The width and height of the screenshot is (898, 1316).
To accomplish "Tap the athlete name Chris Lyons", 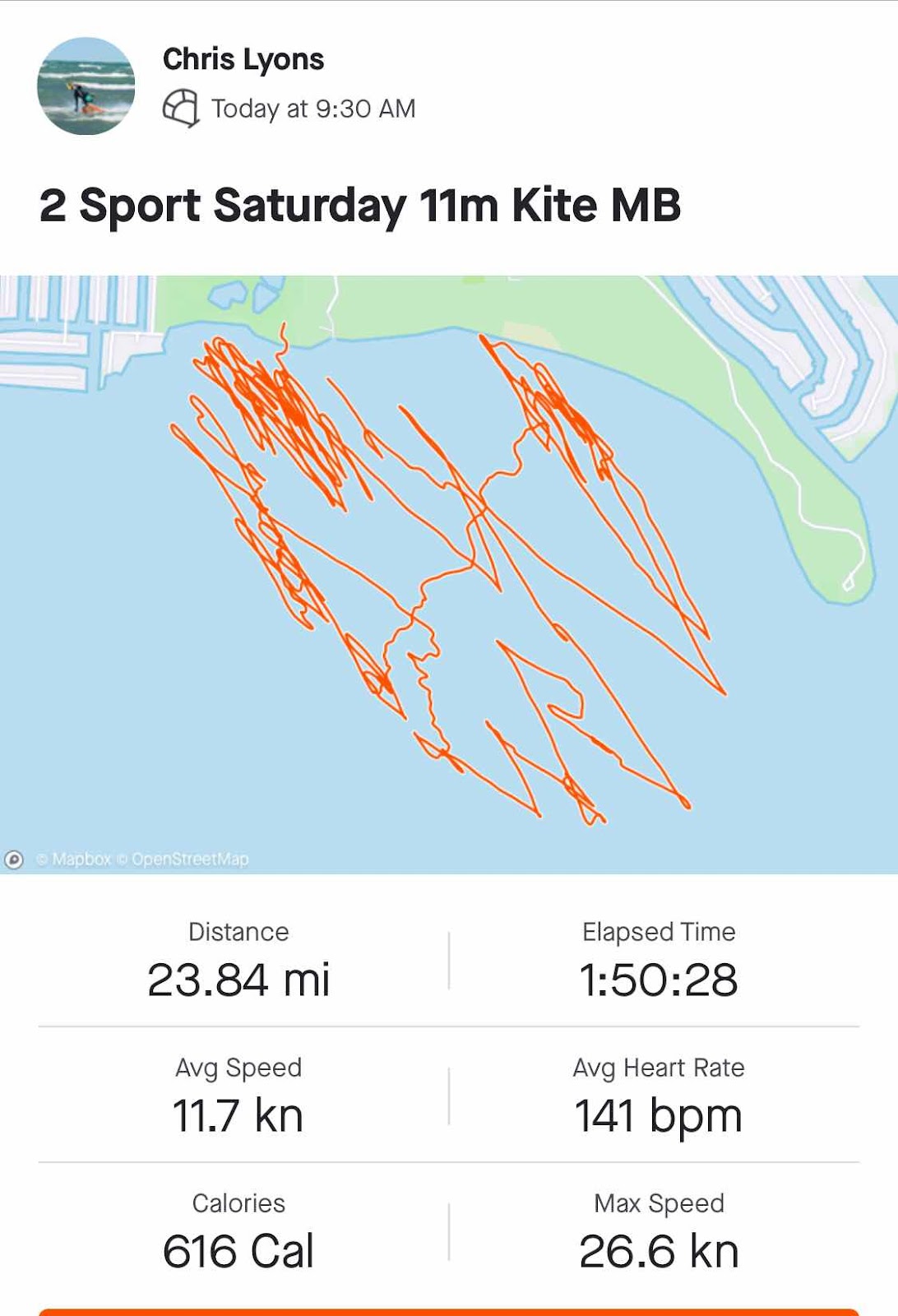I will [x=243, y=59].
